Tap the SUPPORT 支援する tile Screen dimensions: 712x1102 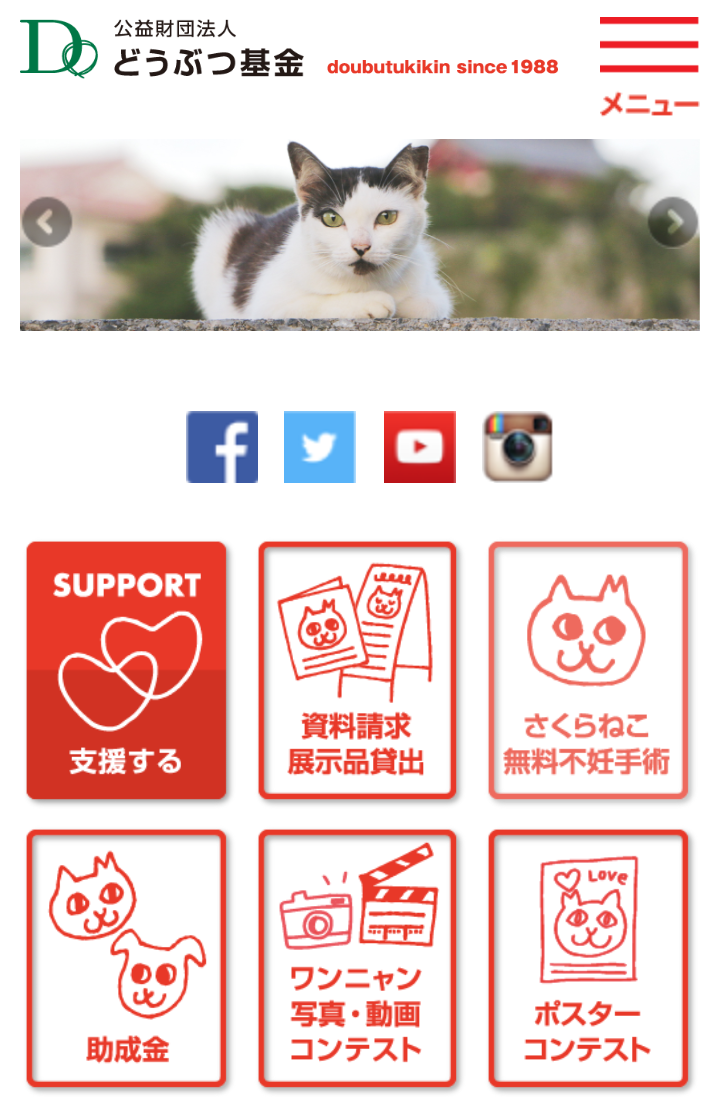126,670
